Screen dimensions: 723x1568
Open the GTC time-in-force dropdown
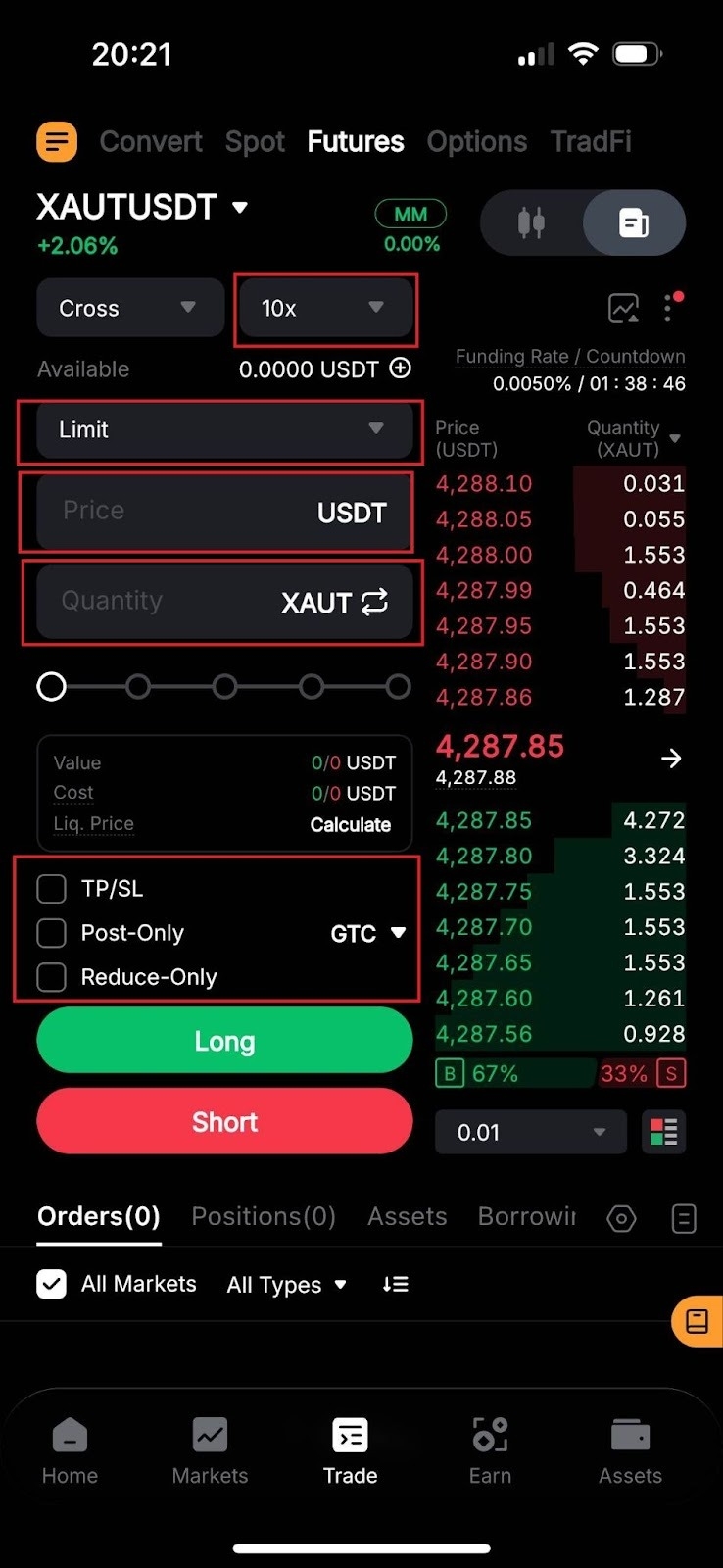368,933
